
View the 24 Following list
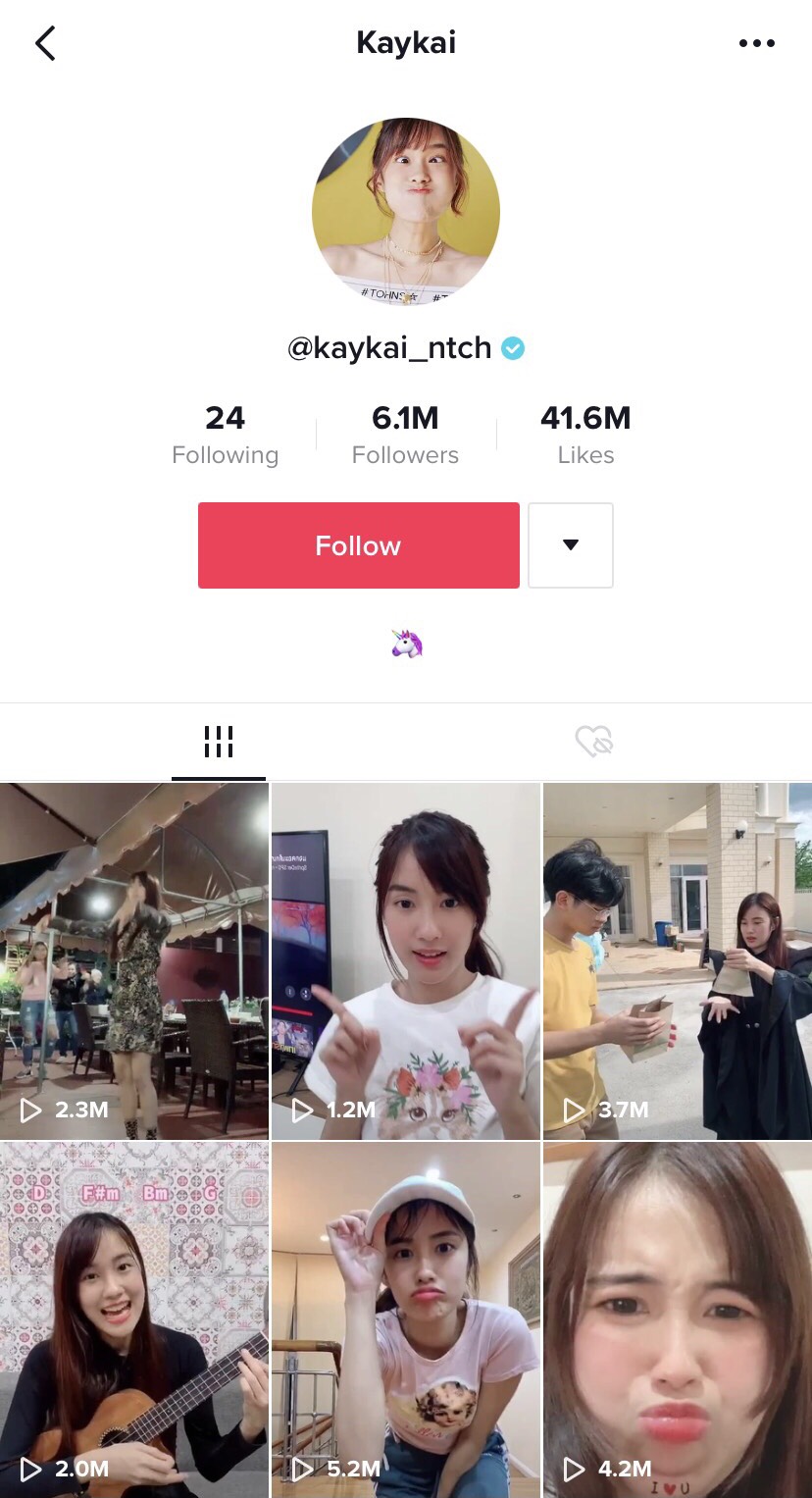[225, 435]
